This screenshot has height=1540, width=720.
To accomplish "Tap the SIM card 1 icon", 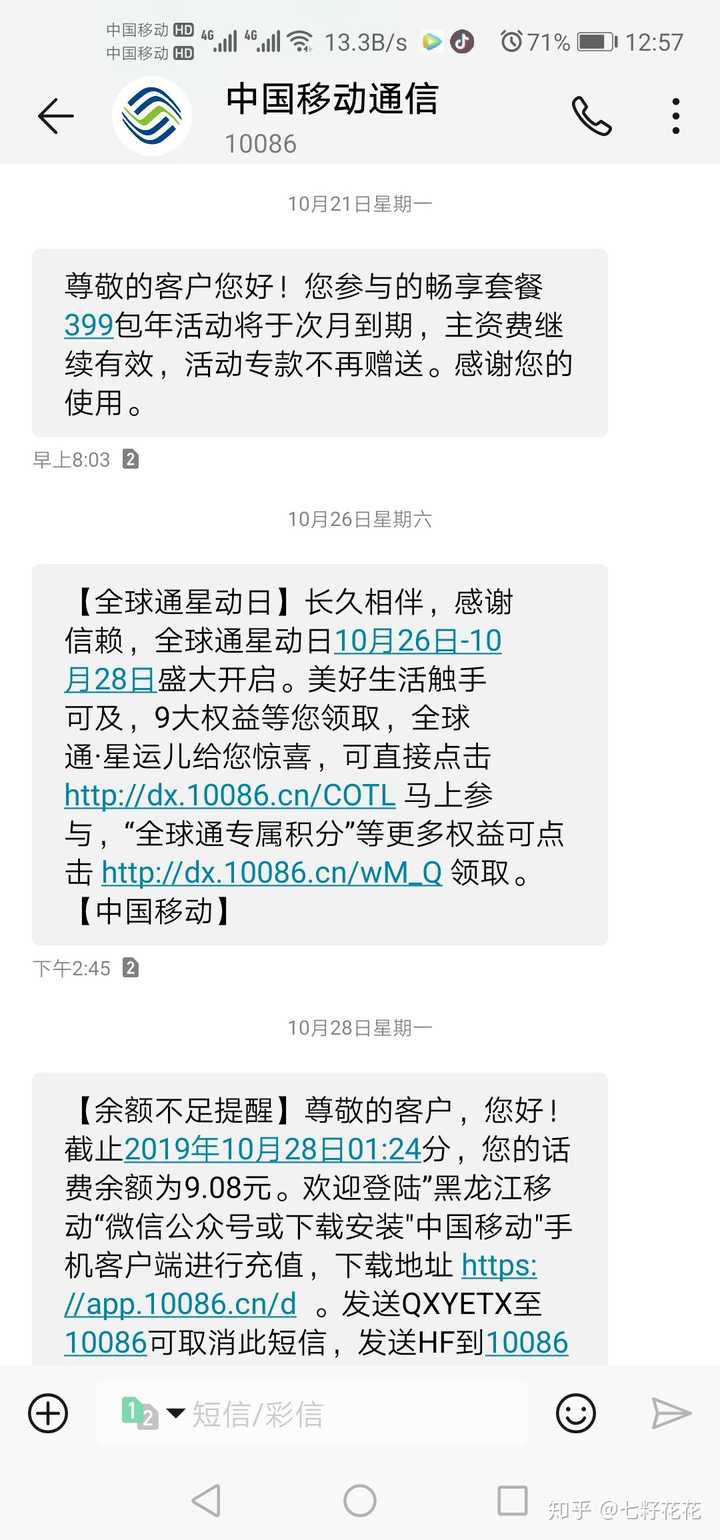I will [x=134, y=1407].
